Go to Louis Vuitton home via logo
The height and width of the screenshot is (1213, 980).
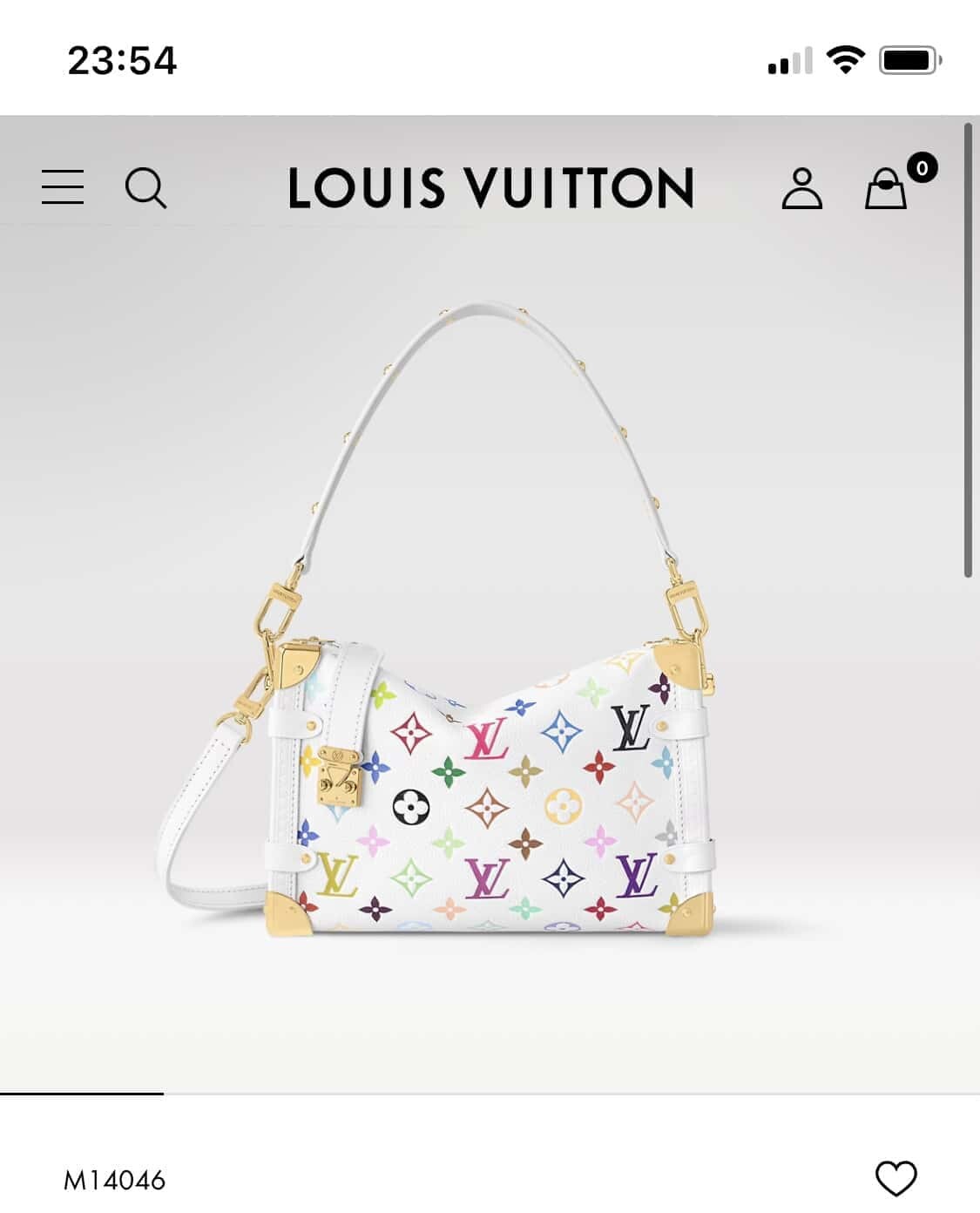[x=490, y=188]
